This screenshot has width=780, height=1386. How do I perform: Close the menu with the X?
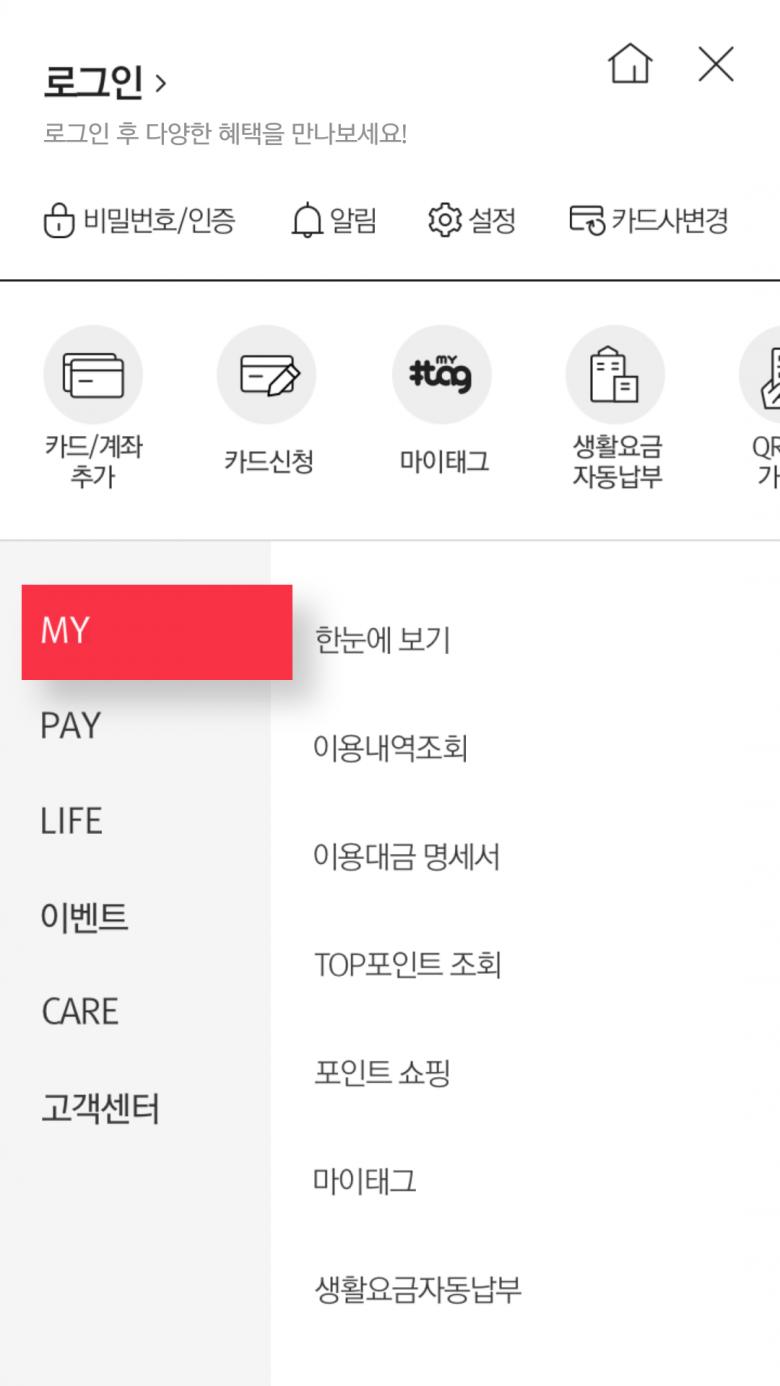[716, 65]
